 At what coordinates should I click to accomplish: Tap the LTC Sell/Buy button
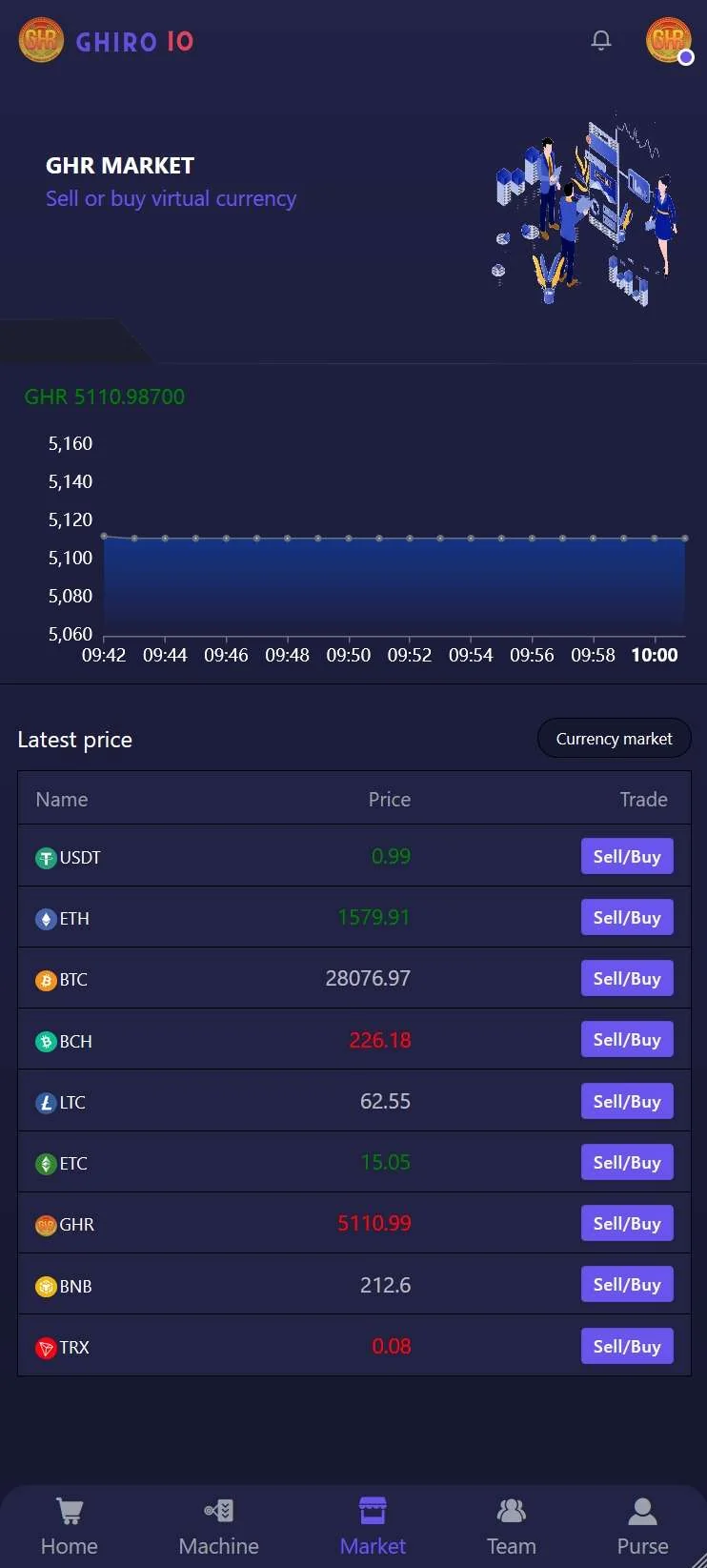pyautogui.click(x=627, y=1101)
